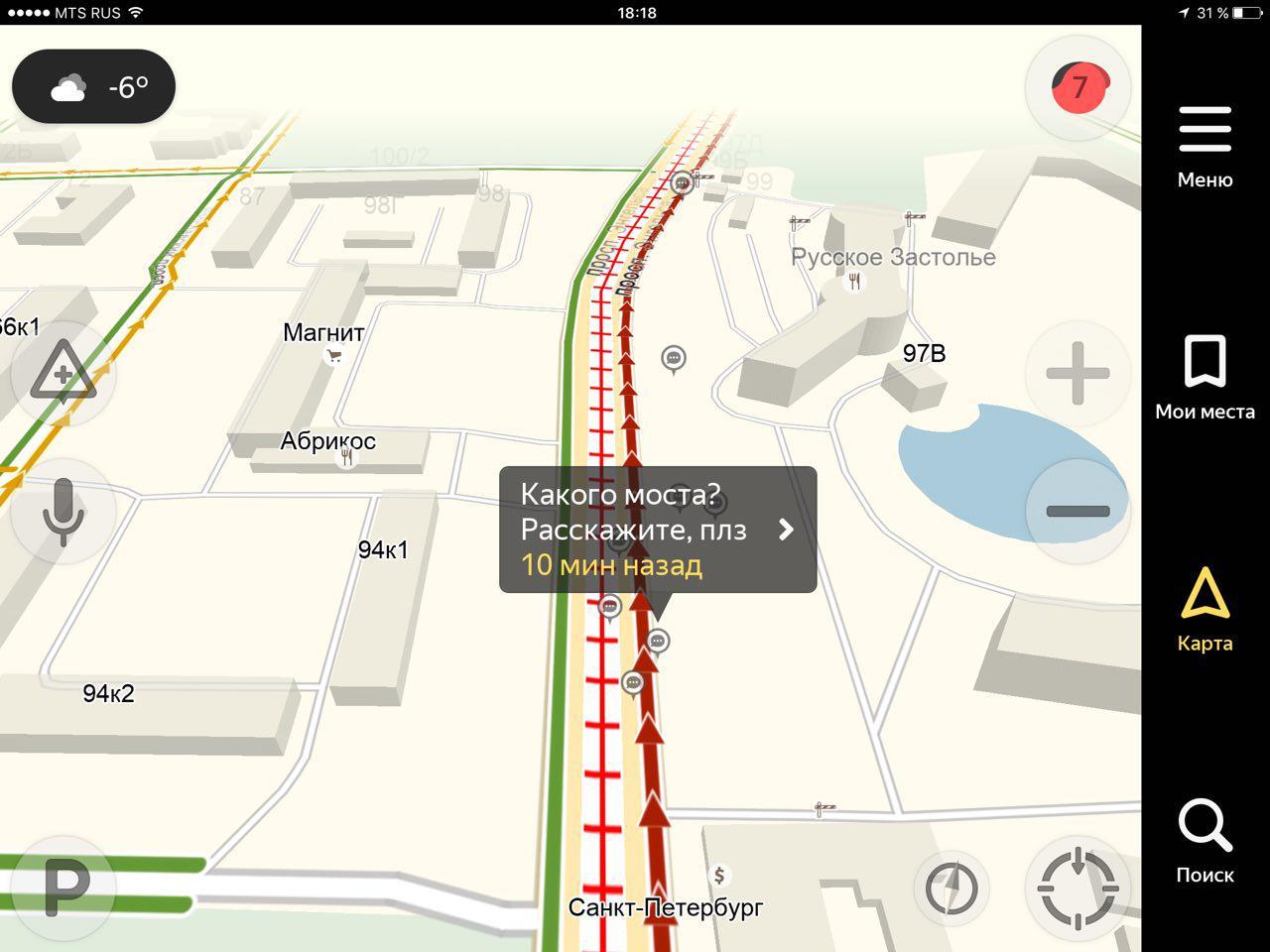The image size is (1270, 952).
Task: Open the Меню sidebar item
Action: (1205, 146)
